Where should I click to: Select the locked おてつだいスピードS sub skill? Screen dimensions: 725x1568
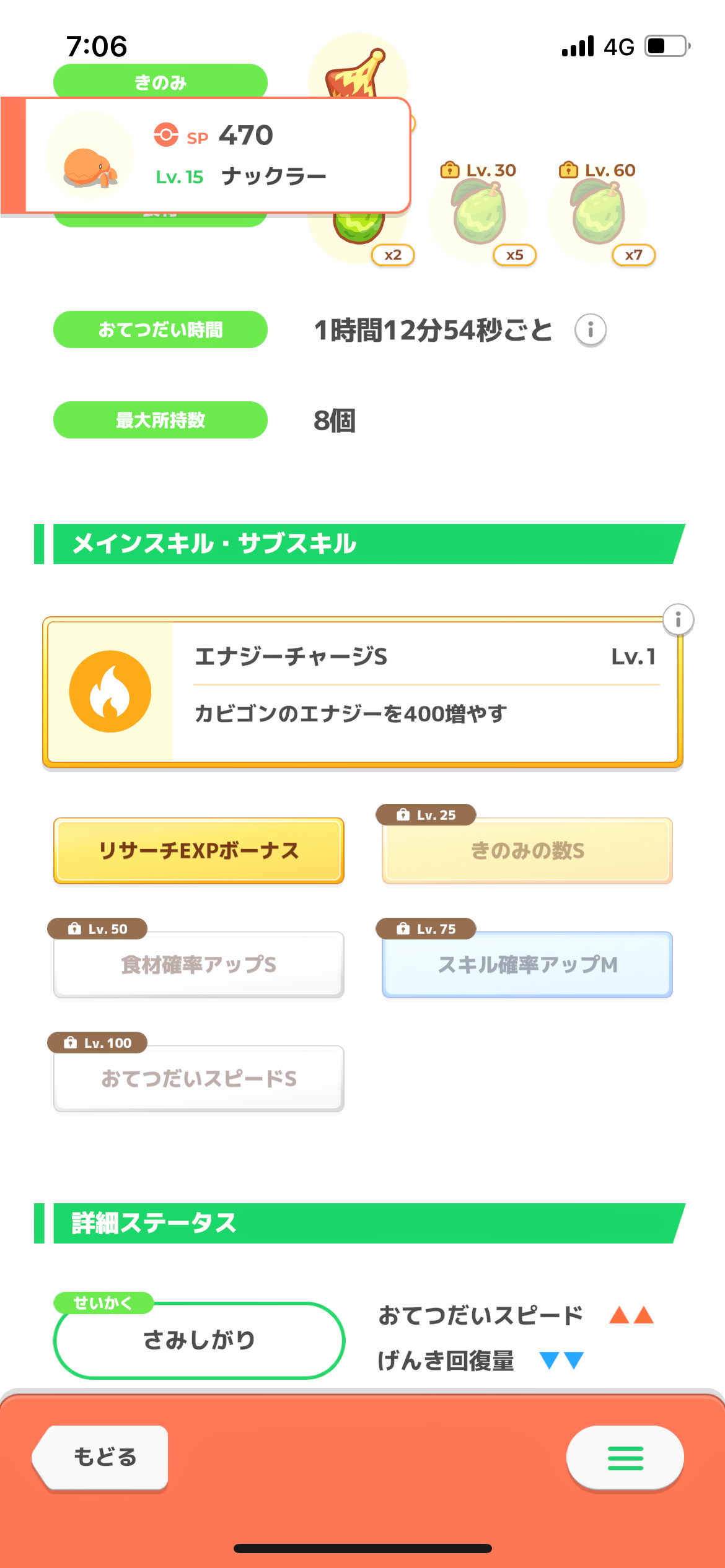(199, 1079)
